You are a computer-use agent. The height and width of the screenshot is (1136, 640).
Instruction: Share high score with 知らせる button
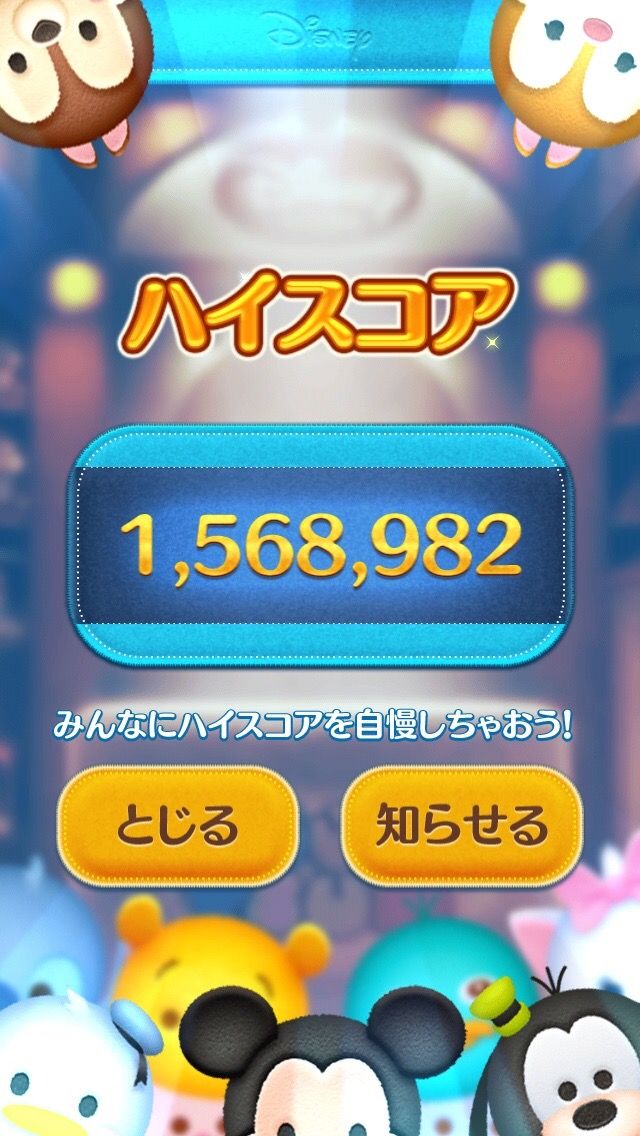tap(461, 824)
